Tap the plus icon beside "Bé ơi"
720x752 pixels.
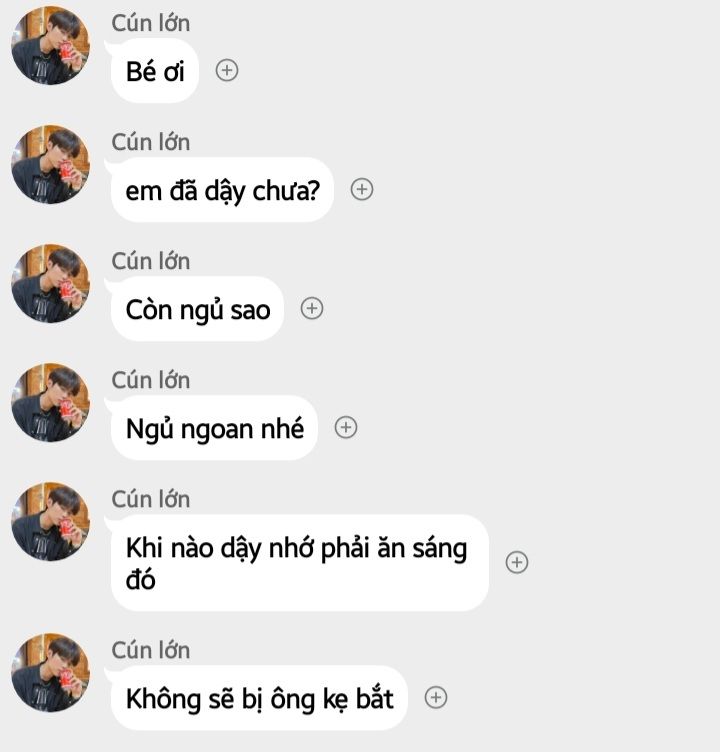(228, 71)
